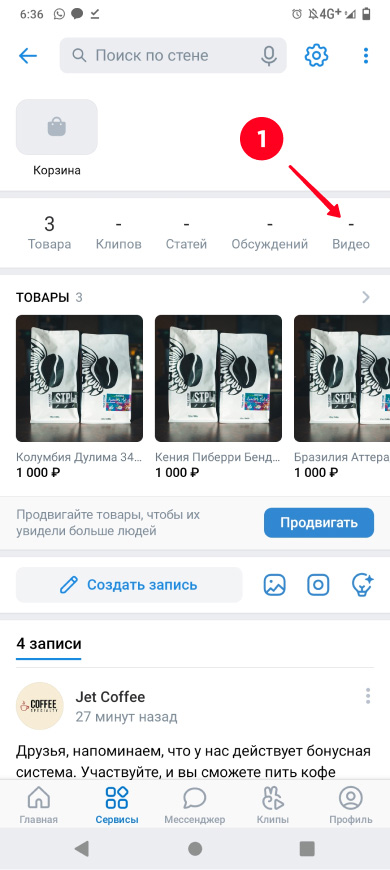390x870 pixels.
Task: Add a photo post with the picture icon
Action: tap(275, 585)
